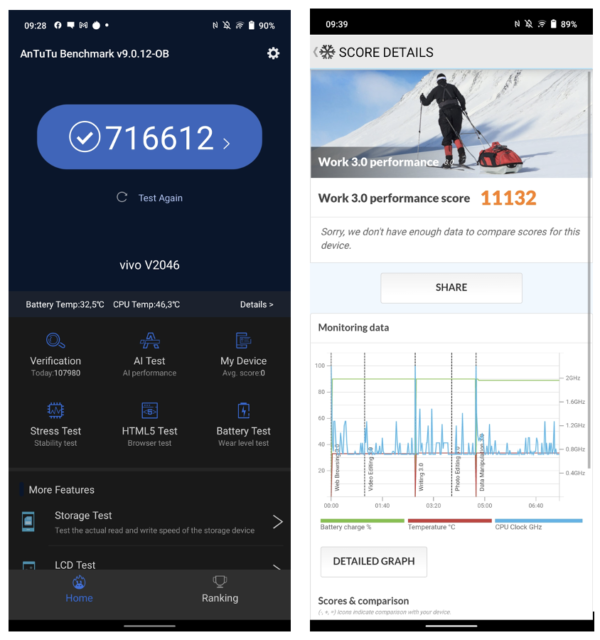Share the Work 3.0 score

click(x=451, y=288)
